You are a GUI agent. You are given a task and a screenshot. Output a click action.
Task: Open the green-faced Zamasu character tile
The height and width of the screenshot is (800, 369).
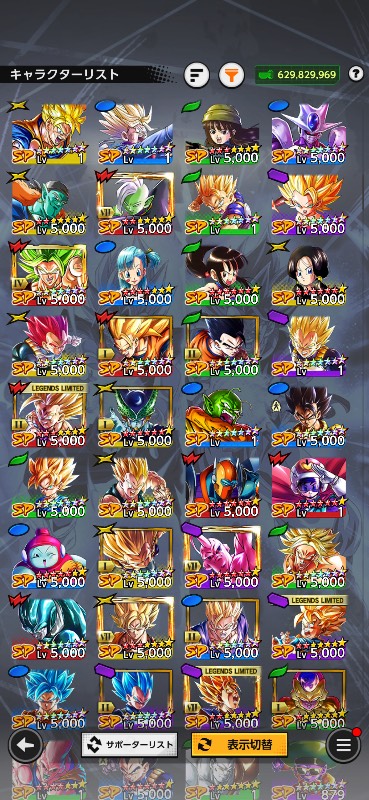136,204
